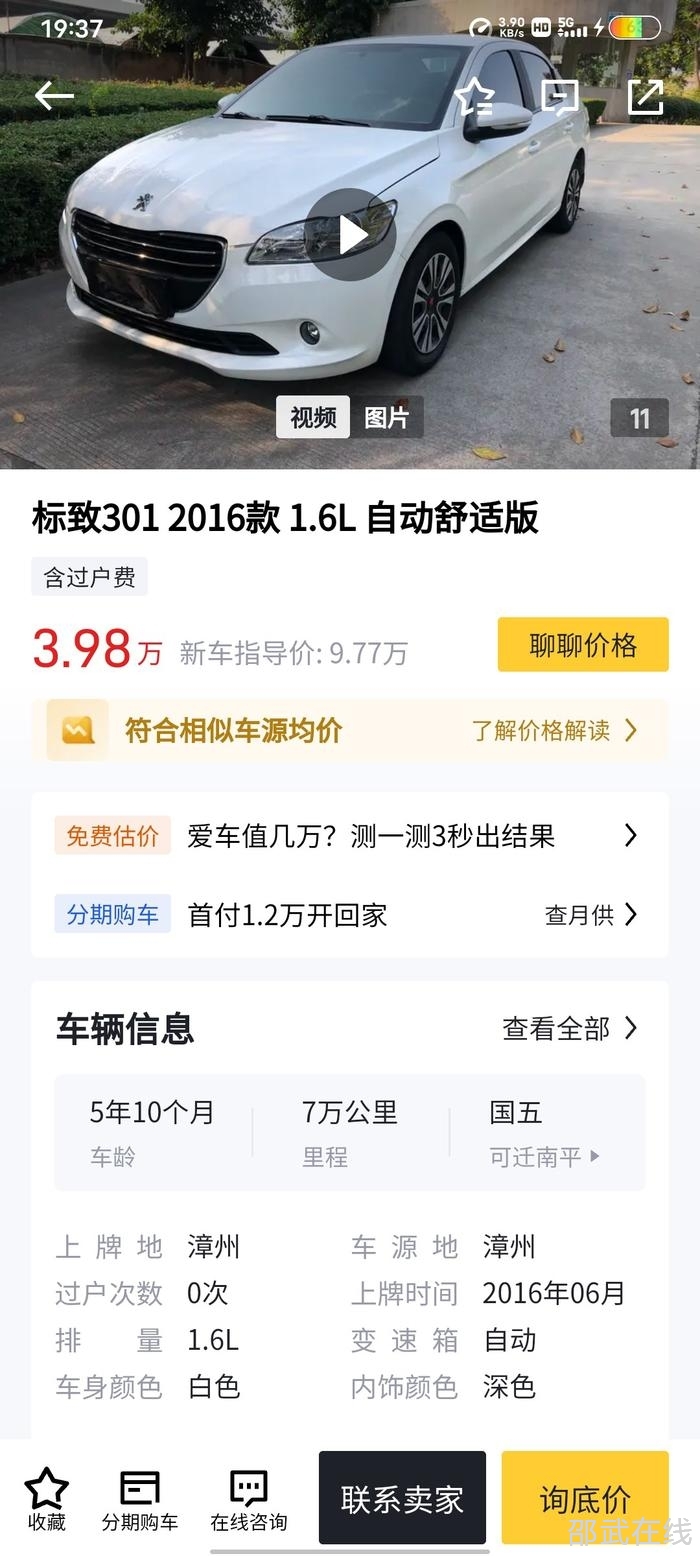Open the message icon in the header
Image resolution: width=700 pixels, height=1556 pixels.
(559, 96)
